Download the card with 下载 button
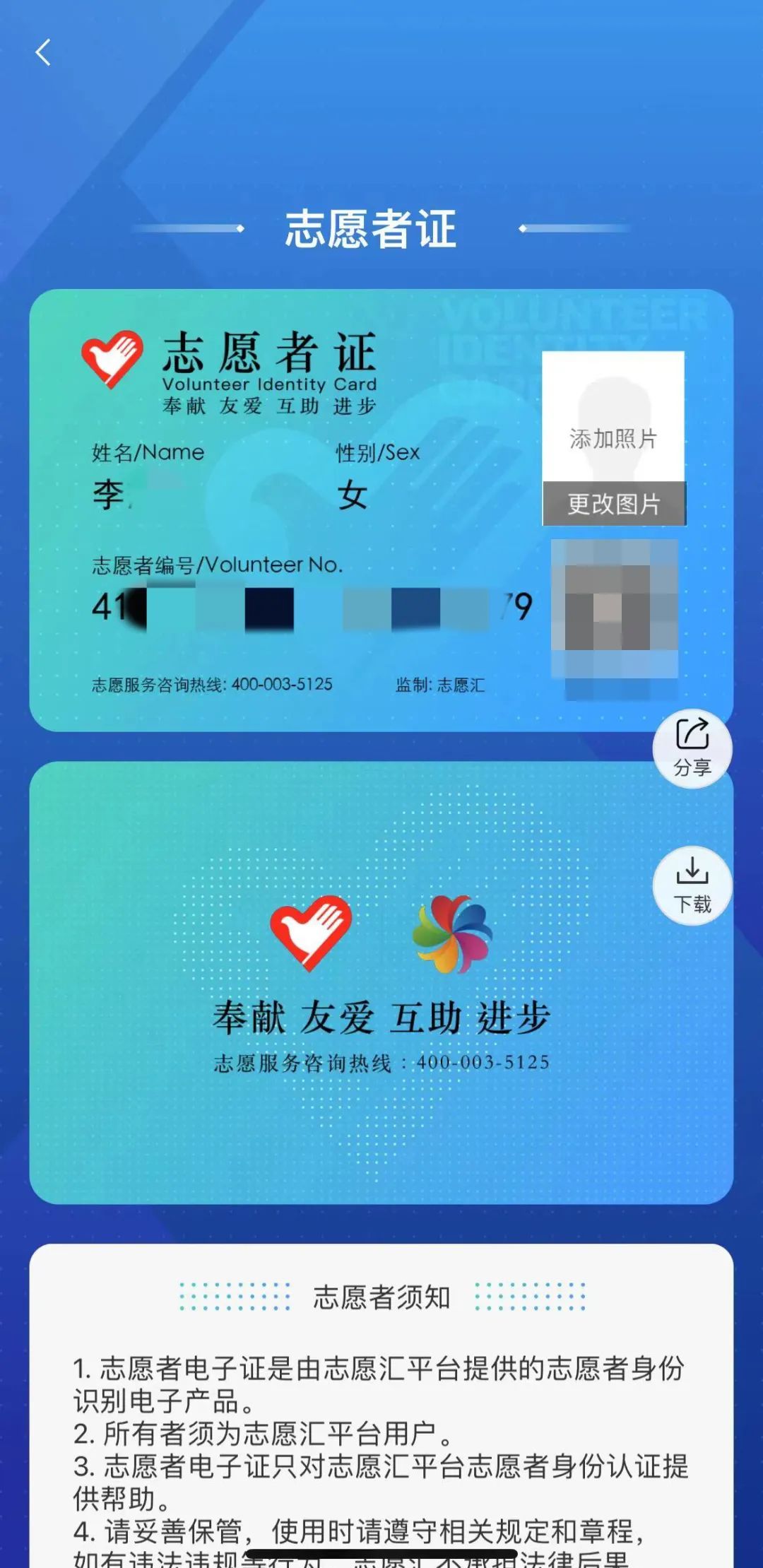 (x=692, y=885)
